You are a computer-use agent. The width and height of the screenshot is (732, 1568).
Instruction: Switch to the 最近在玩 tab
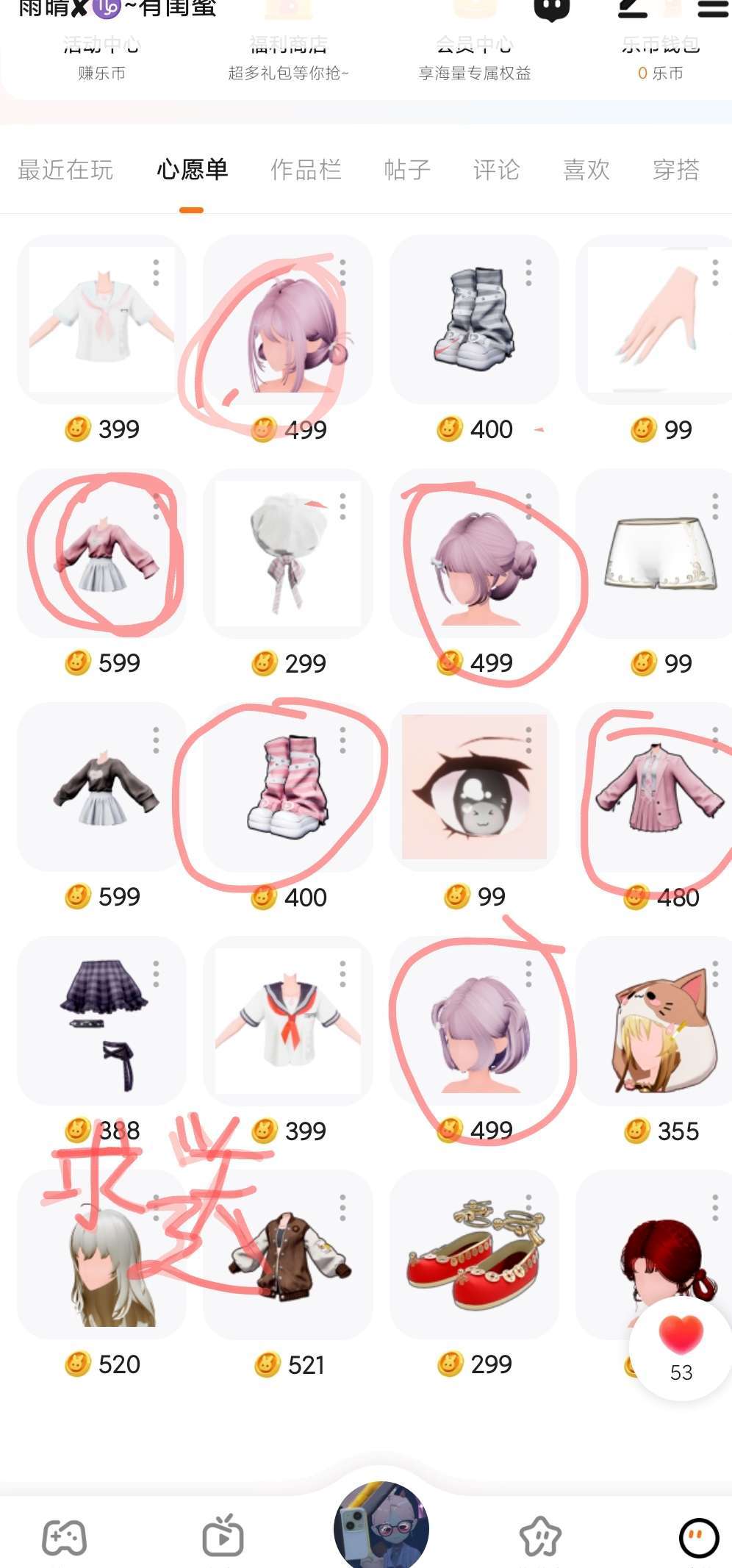[x=65, y=170]
